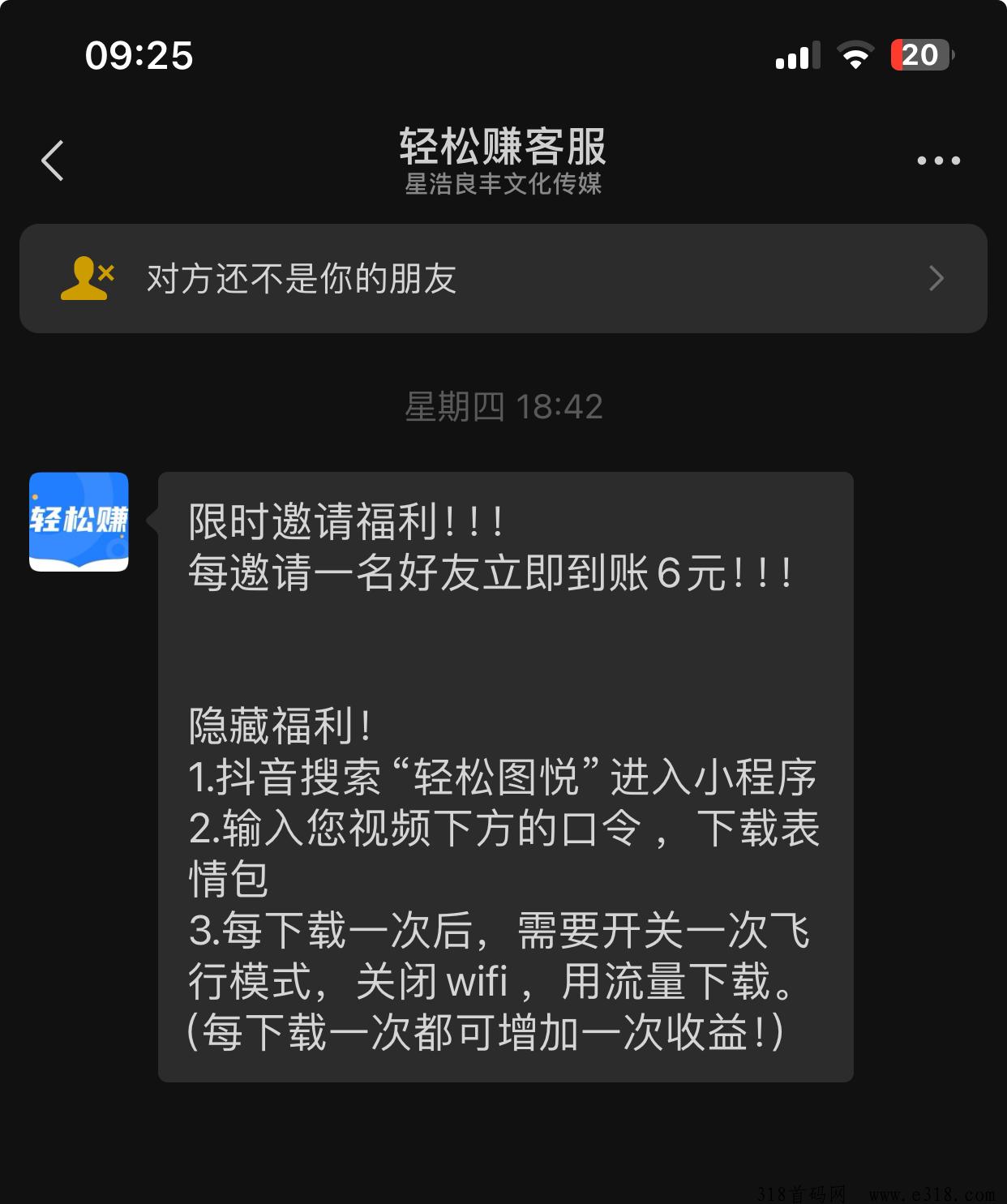The width and height of the screenshot is (1007, 1204).
Task: Tap the 轻松赚 sender avatar
Action: (x=79, y=521)
